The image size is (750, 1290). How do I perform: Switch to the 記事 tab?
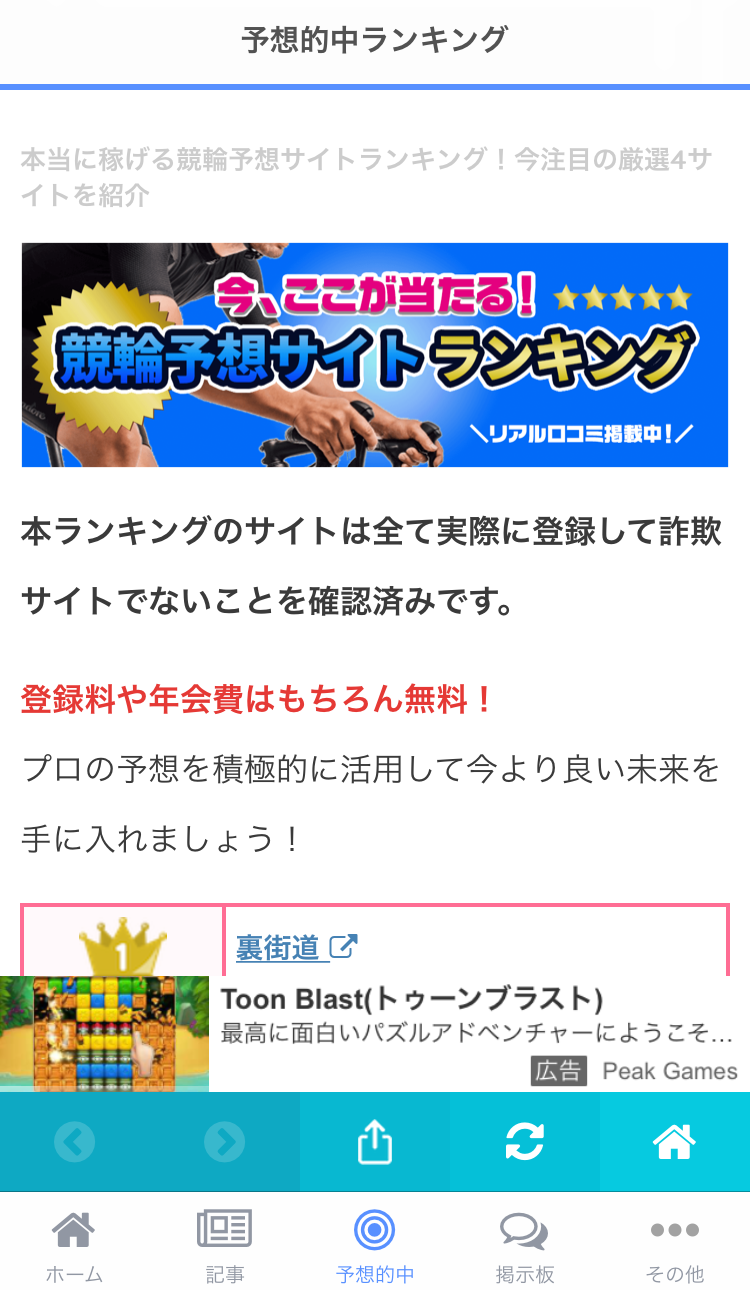pos(225,1245)
